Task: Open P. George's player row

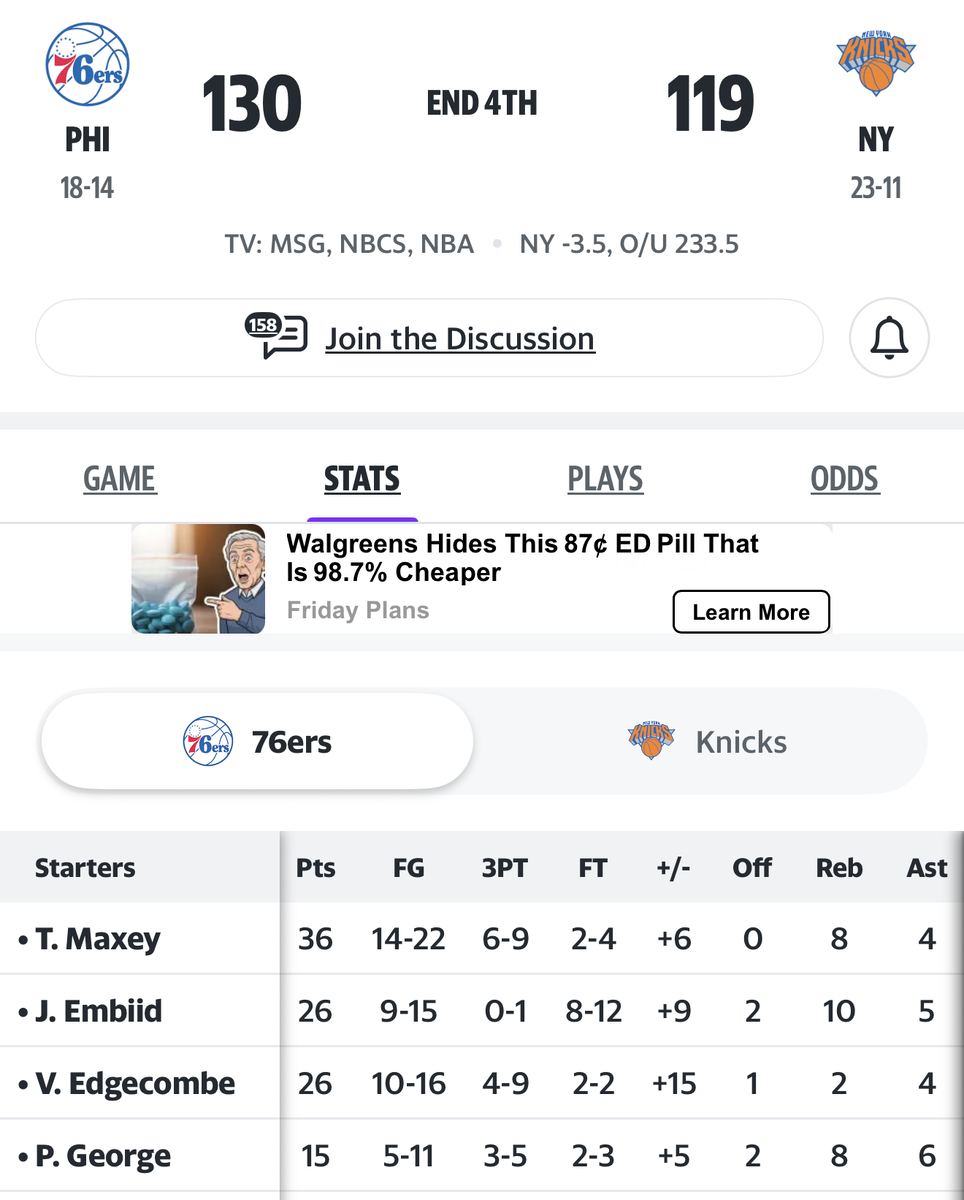Action: coord(103,1157)
